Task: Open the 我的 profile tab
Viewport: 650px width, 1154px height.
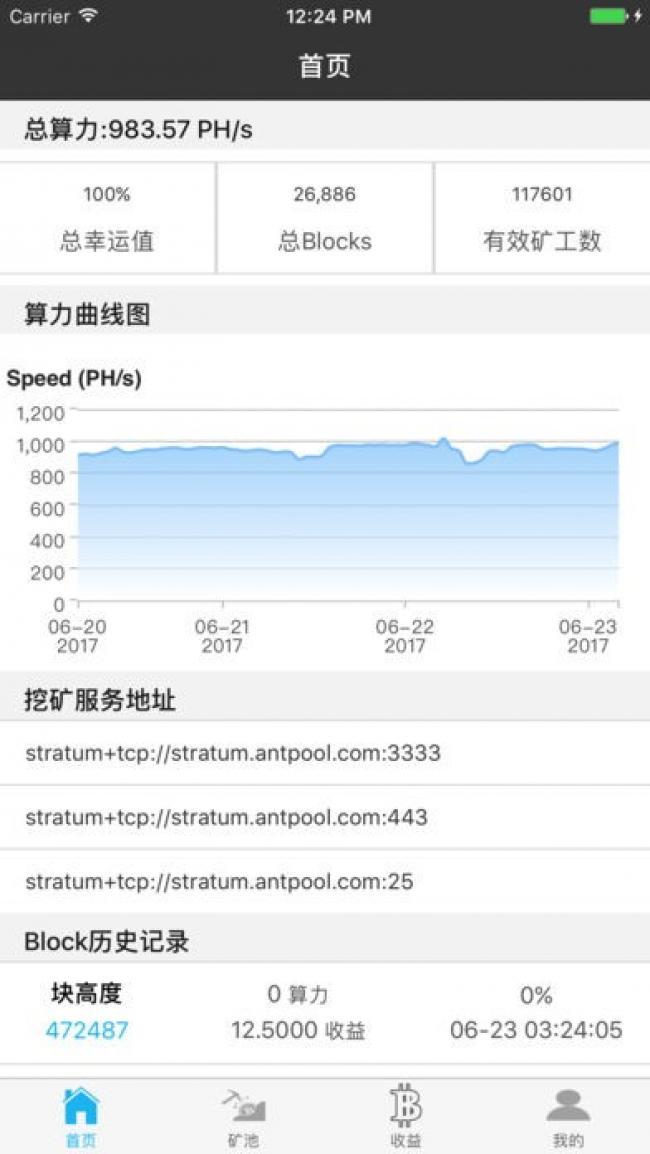Action: click(x=568, y=1116)
